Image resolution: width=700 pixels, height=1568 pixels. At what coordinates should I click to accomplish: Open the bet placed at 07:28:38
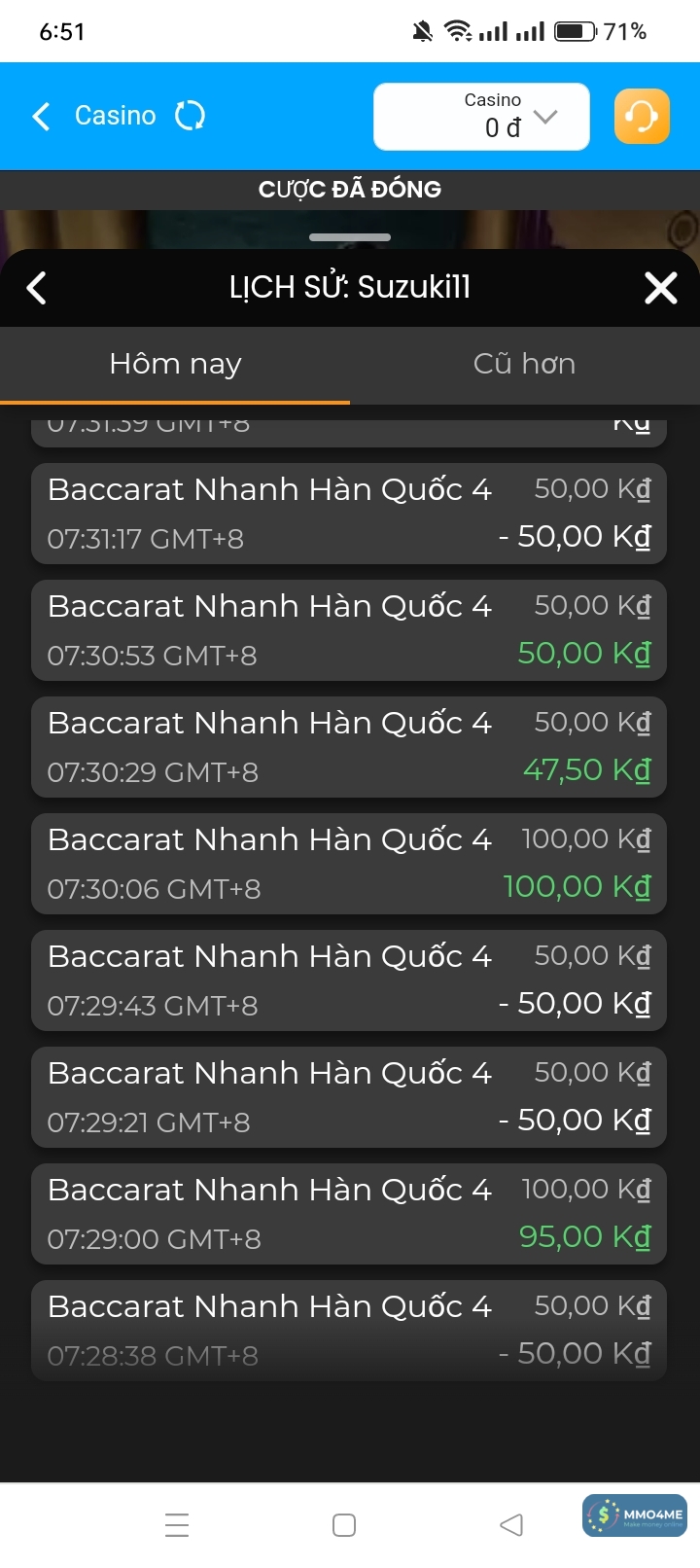coord(349,1331)
